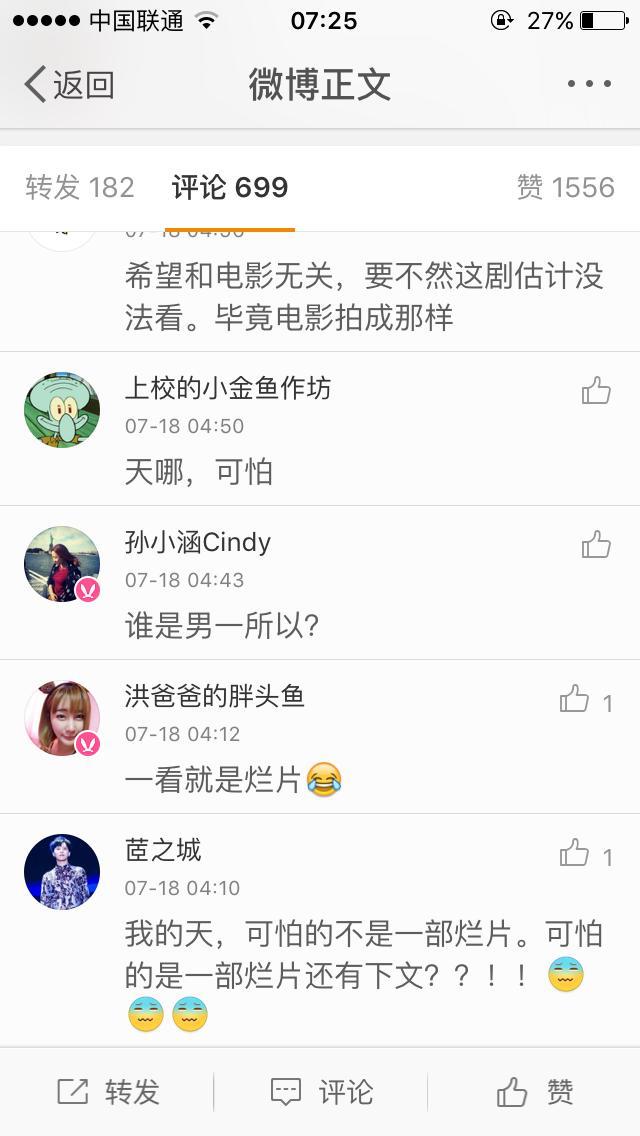Write a comment using bottom 评论 button
Screen dimensions: 640x1136
(321, 1092)
